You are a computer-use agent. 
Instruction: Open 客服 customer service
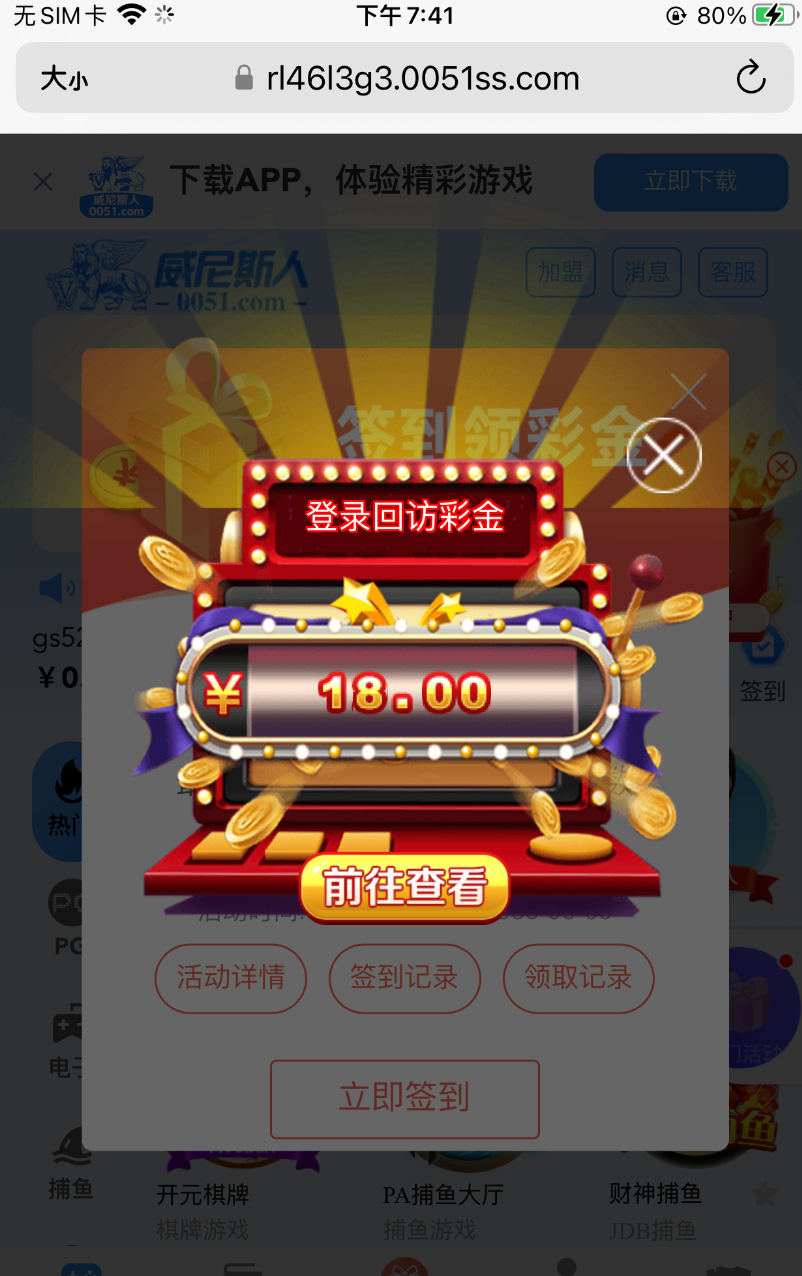[733, 272]
